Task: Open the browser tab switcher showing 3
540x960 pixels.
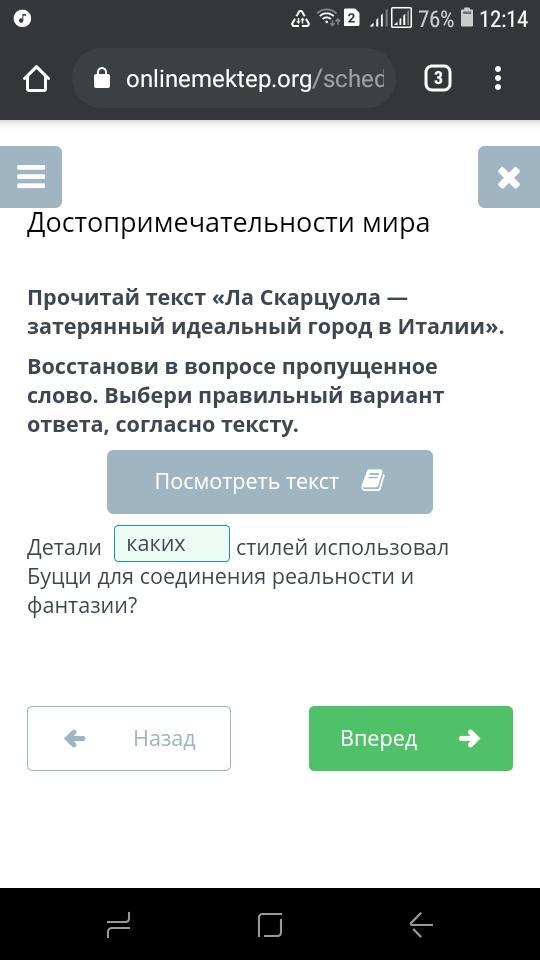Action: tap(438, 79)
